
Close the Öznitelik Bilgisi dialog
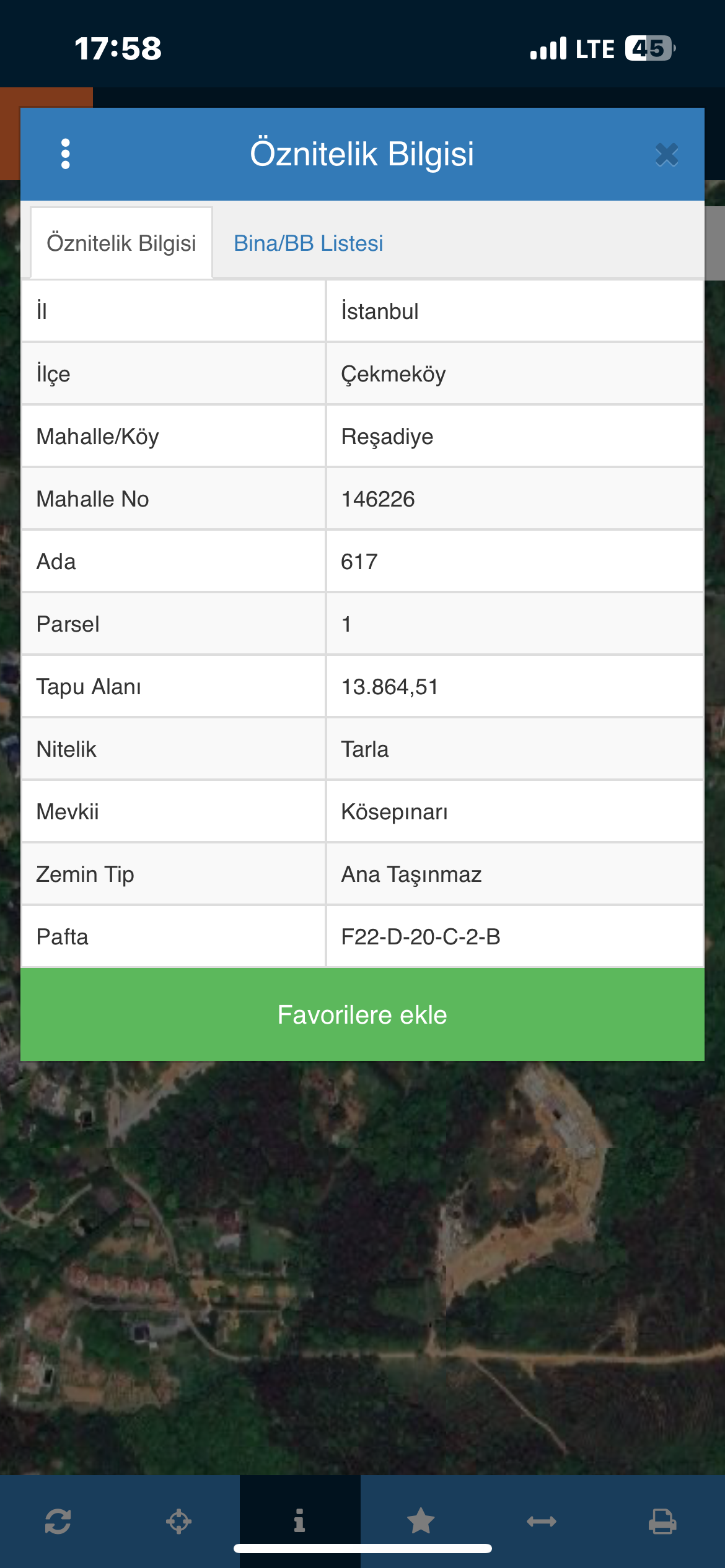point(667,155)
